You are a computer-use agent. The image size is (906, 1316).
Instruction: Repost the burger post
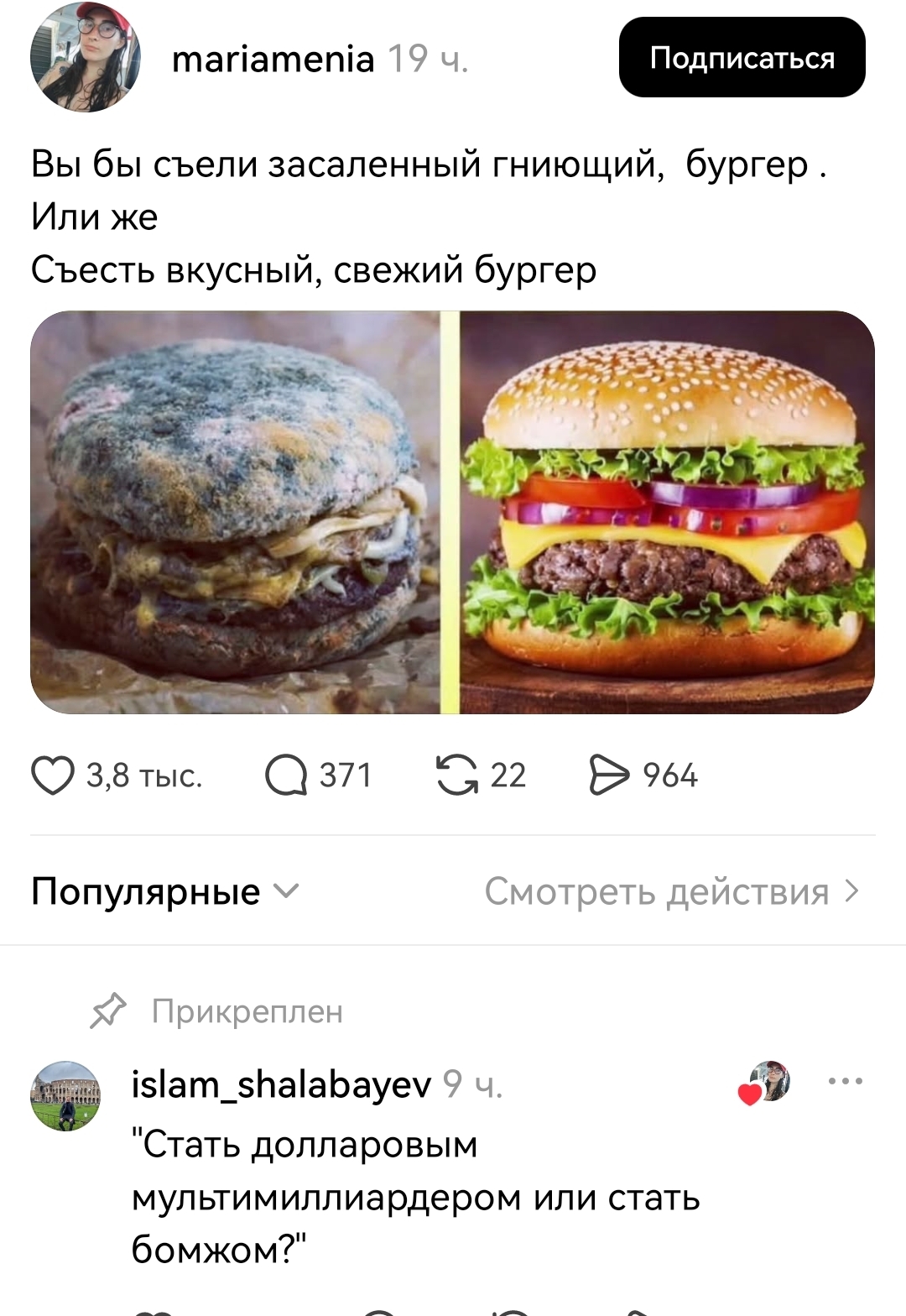coord(457,775)
